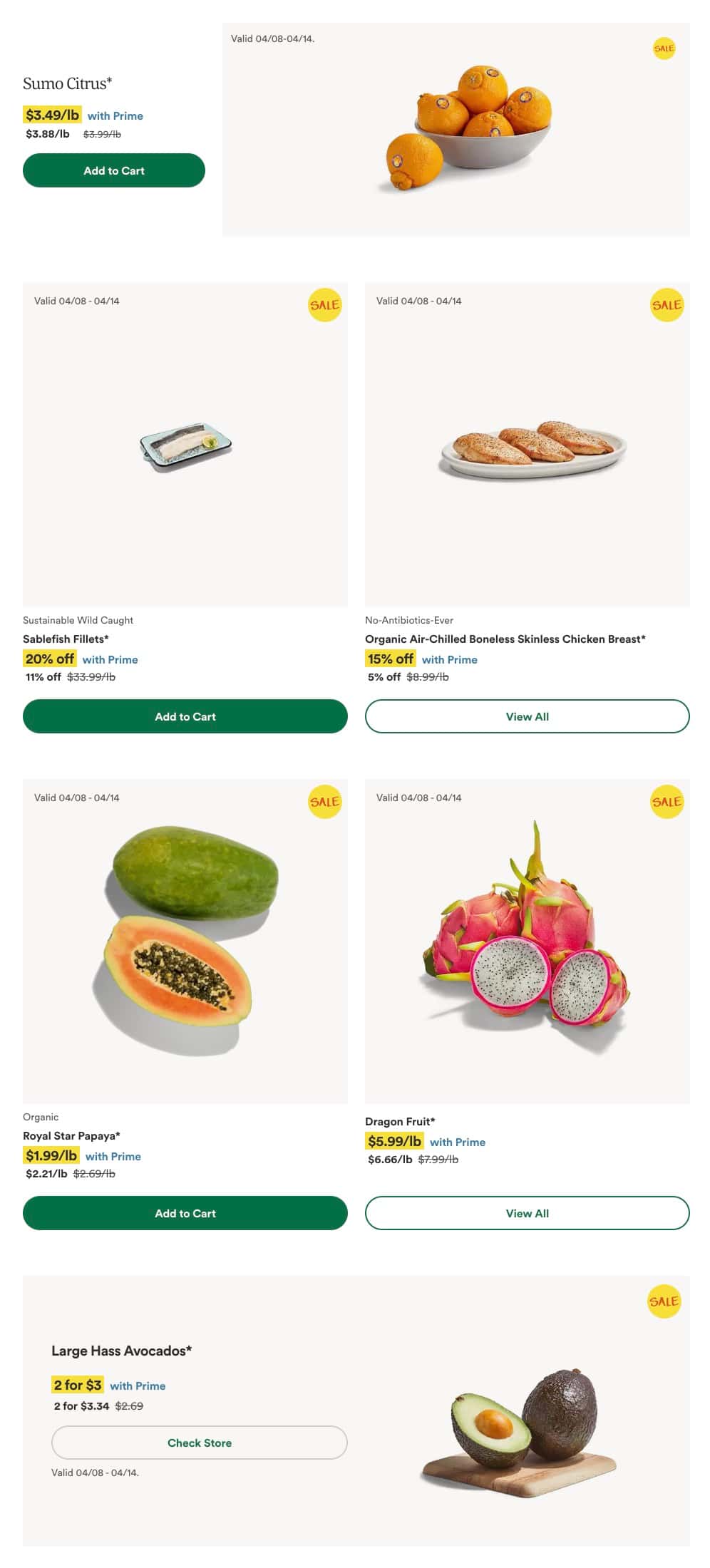This screenshot has width=710, height=1568.
Task: Open the Sablefish Fillets product tile
Action: [x=185, y=445]
